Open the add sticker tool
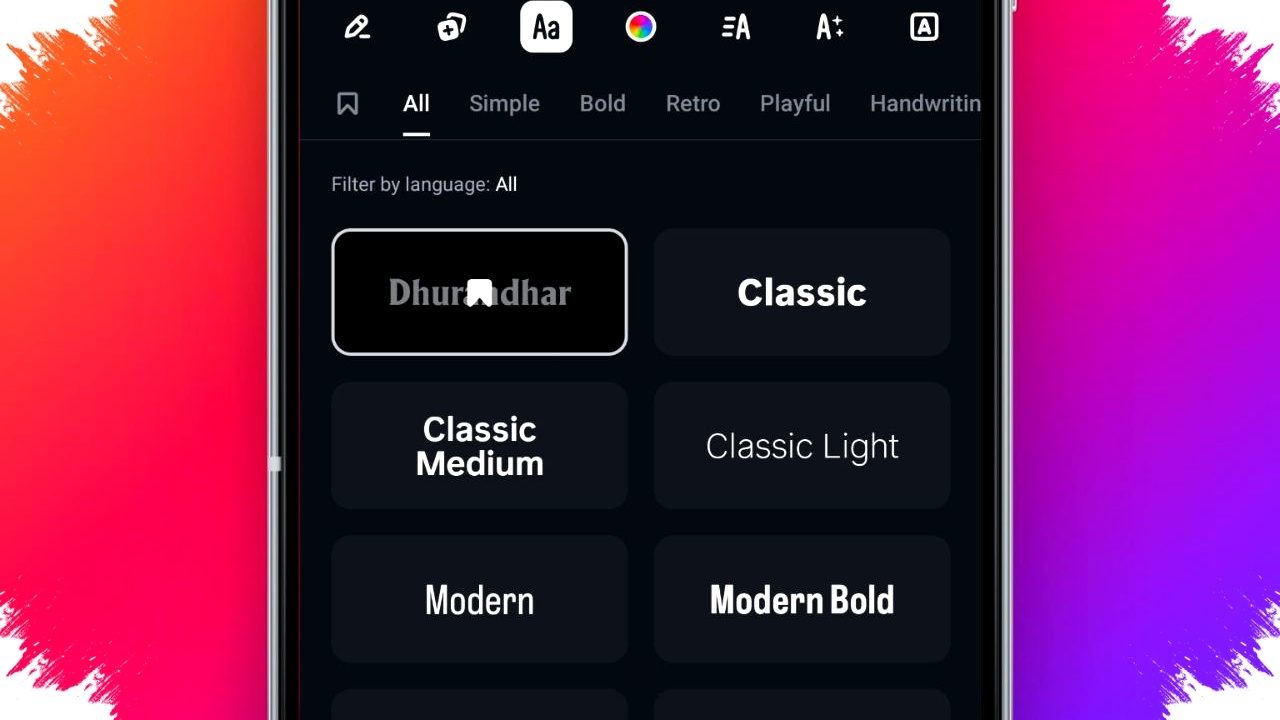This screenshot has height=720, width=1280. (x=451, y=27)
